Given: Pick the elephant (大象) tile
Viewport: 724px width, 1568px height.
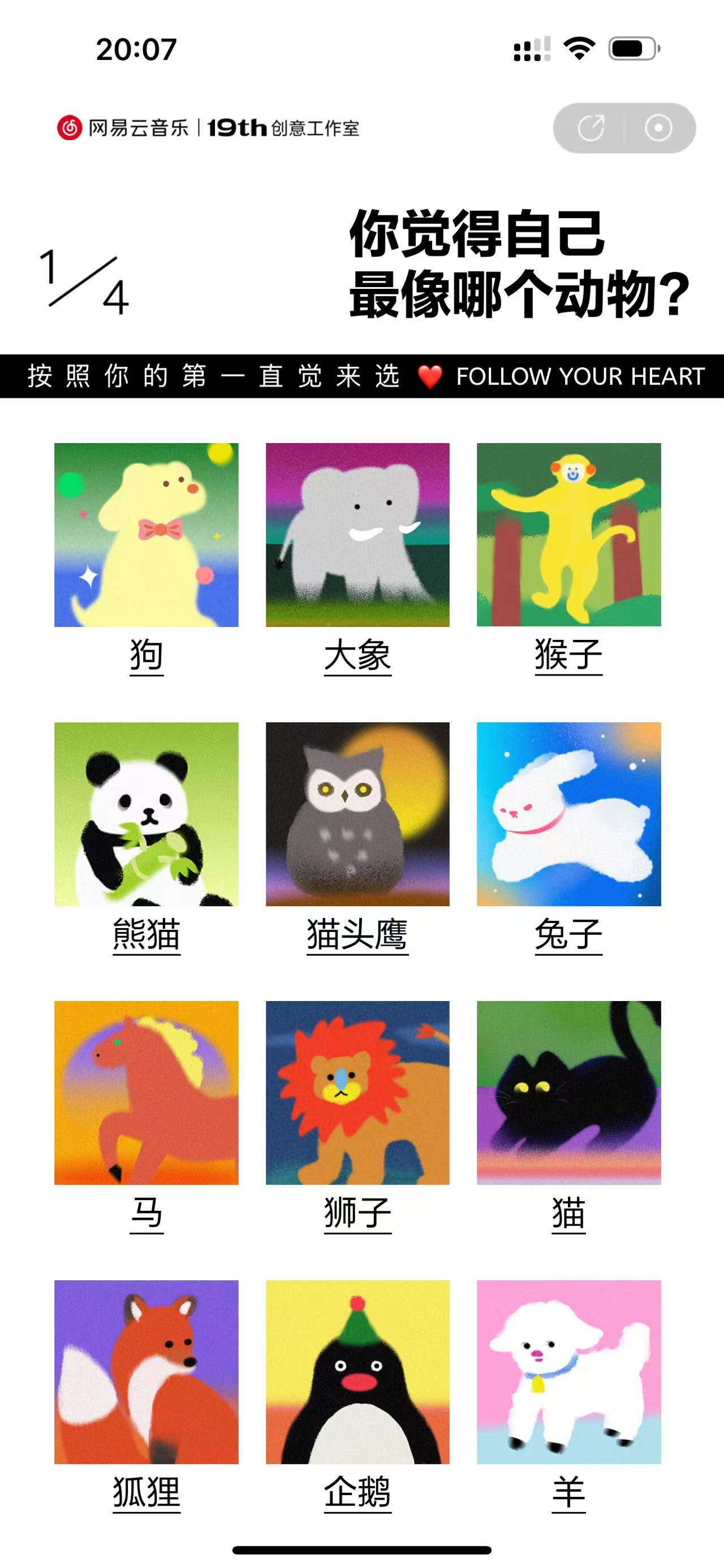Looking at the screenshot, I should tap(357, 535).
